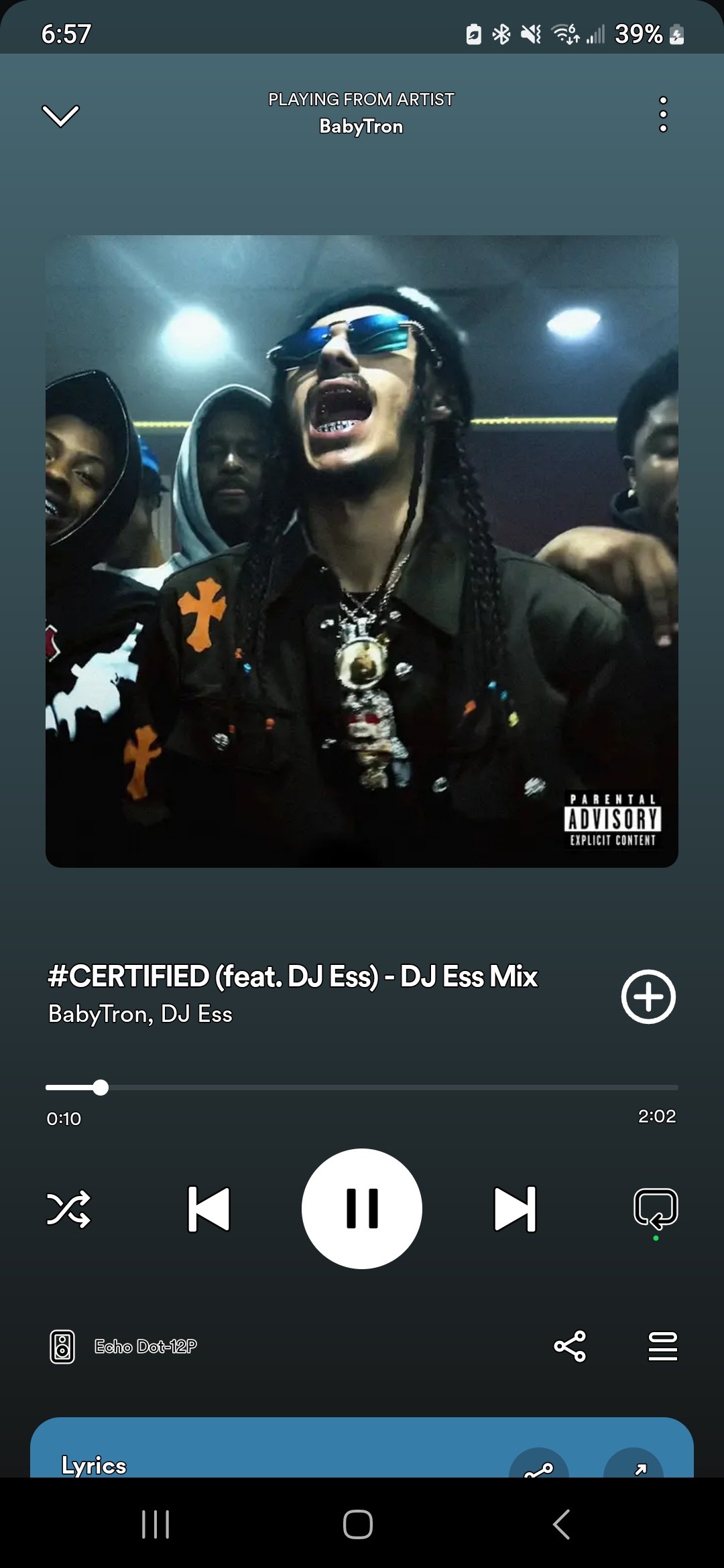Open BabyTron artist page from the header
The image size is (724, 1568).
361,126
